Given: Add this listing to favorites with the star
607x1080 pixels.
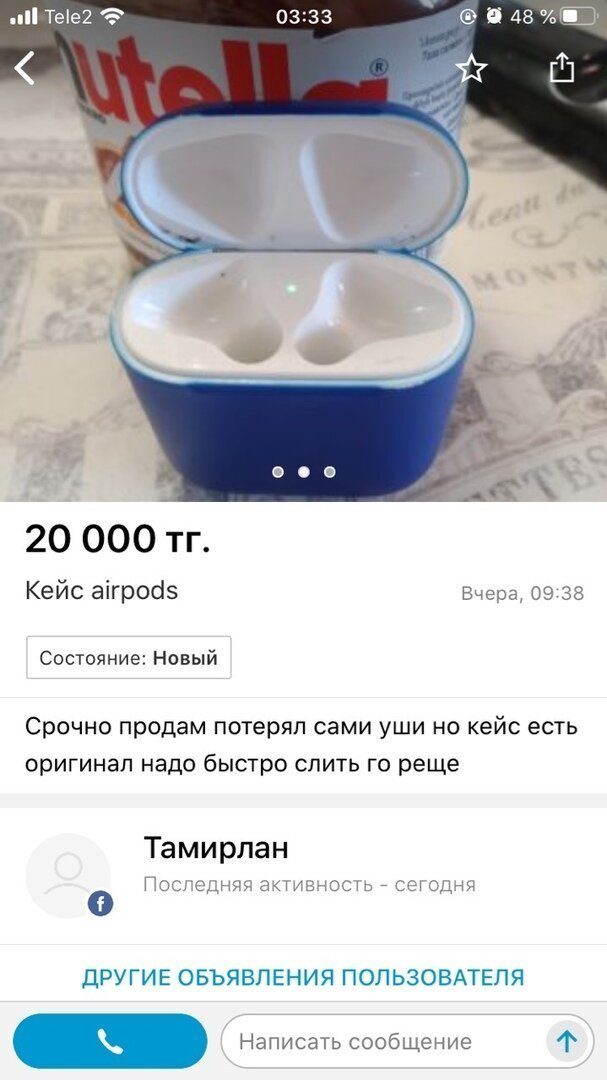Looking at the screenshot, I should click(x=471, y=69).
